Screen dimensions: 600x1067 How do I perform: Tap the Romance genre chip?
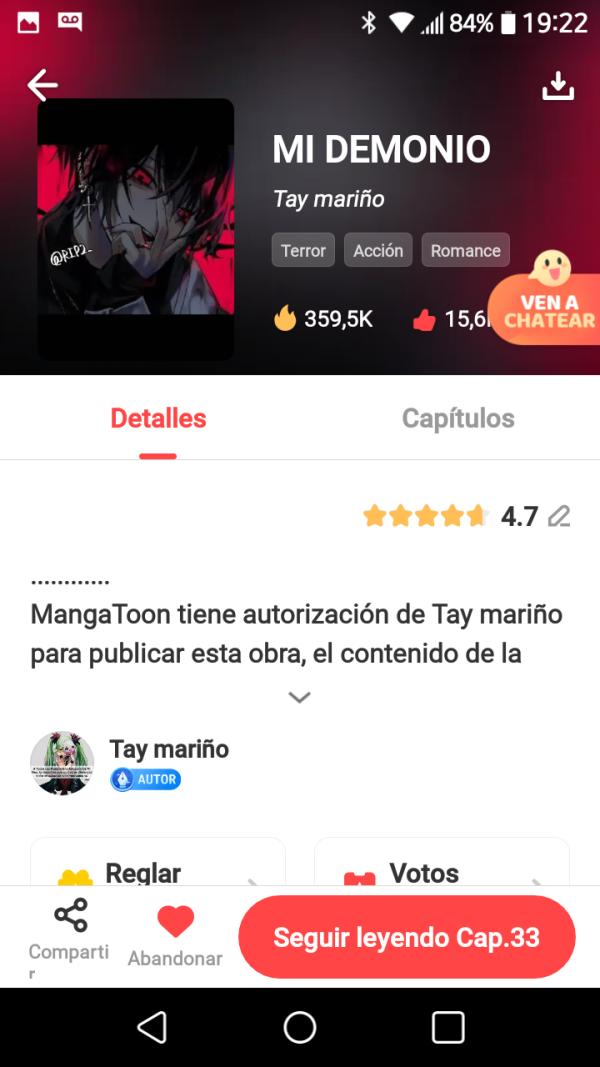tap(465, 250)
